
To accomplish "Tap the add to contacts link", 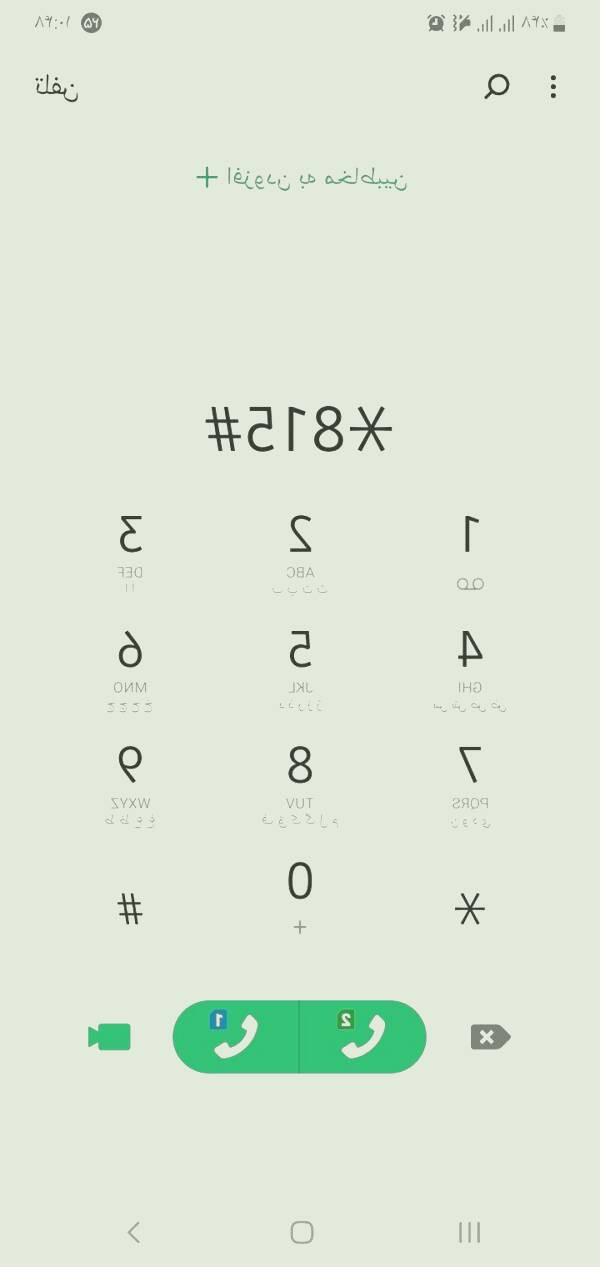I will pyautogui.click(x=302, y=178).
